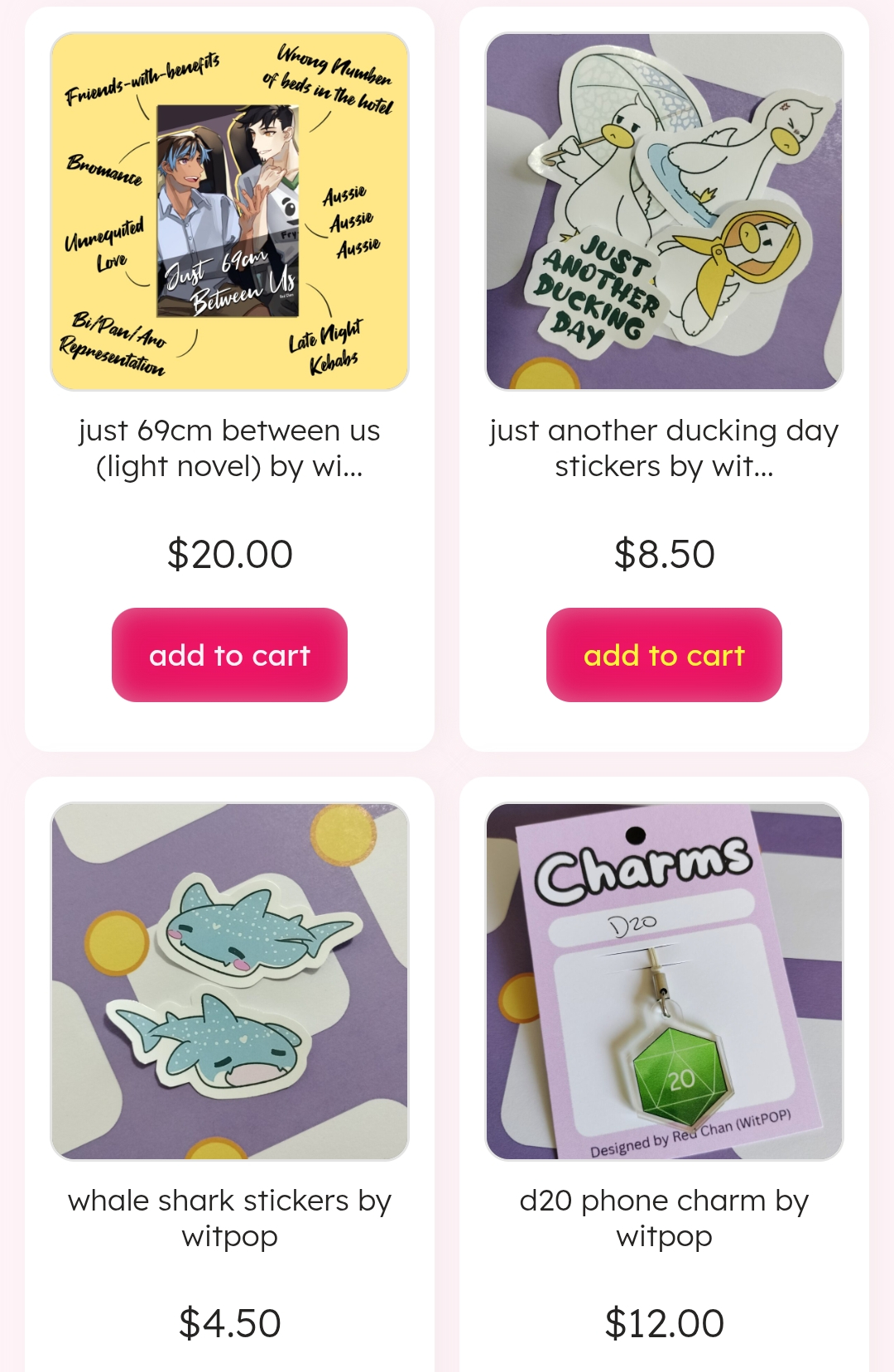Open the ducking day stickers product image
The width and height of the screenshot is (894, 1372).
[x=664, y=212]
